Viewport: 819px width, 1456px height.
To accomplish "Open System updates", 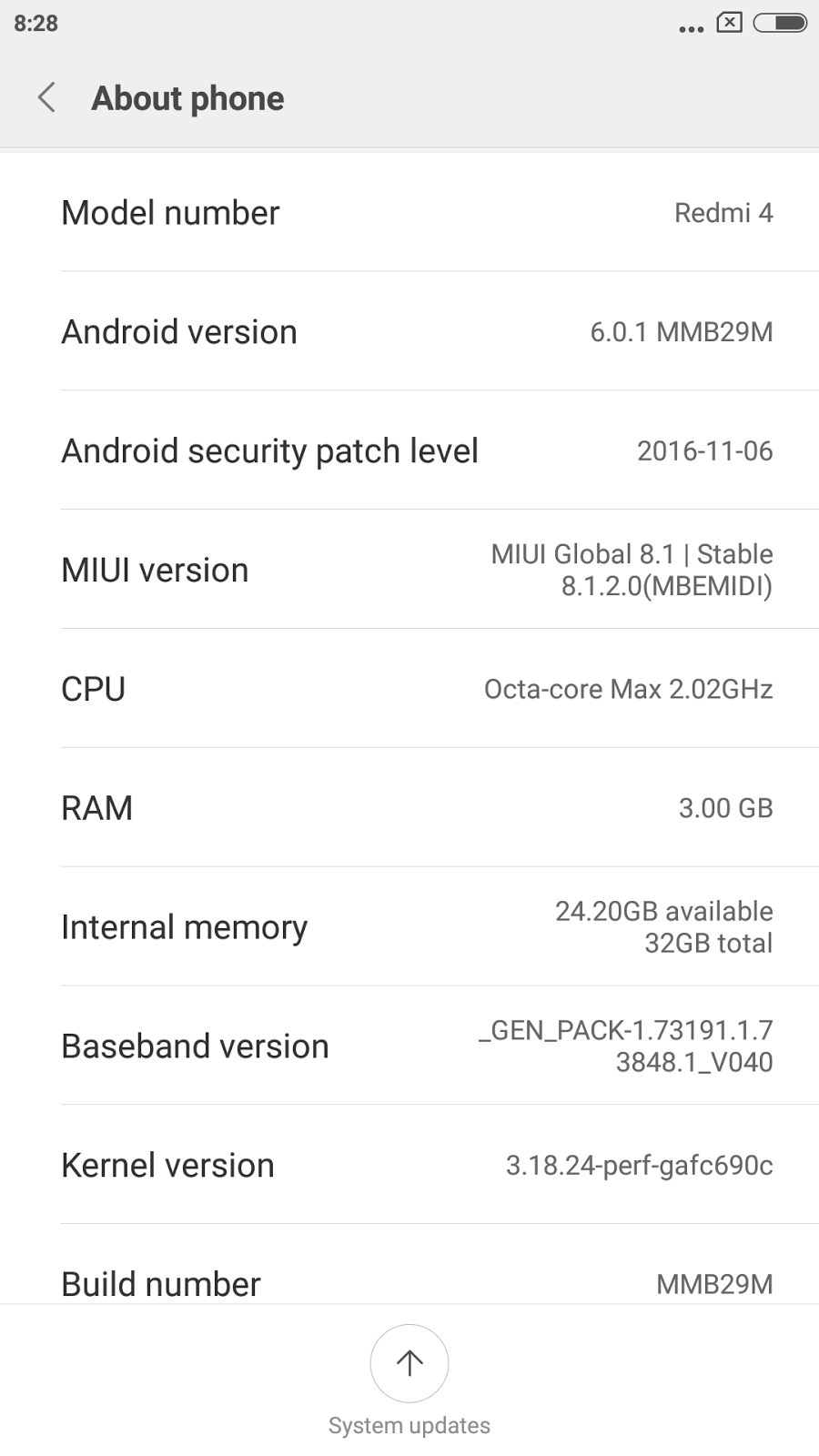I will [x=409, y=1364].
